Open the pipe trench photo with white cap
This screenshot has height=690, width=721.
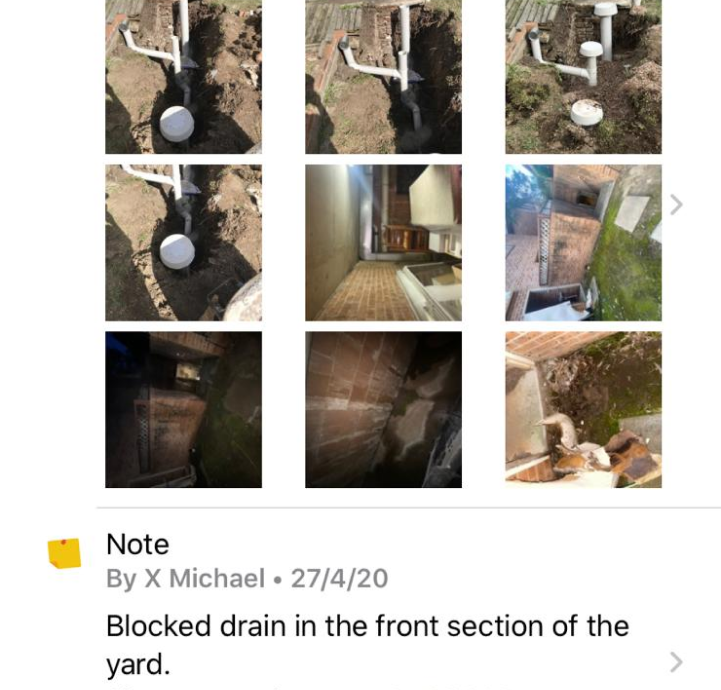point(183,76)
